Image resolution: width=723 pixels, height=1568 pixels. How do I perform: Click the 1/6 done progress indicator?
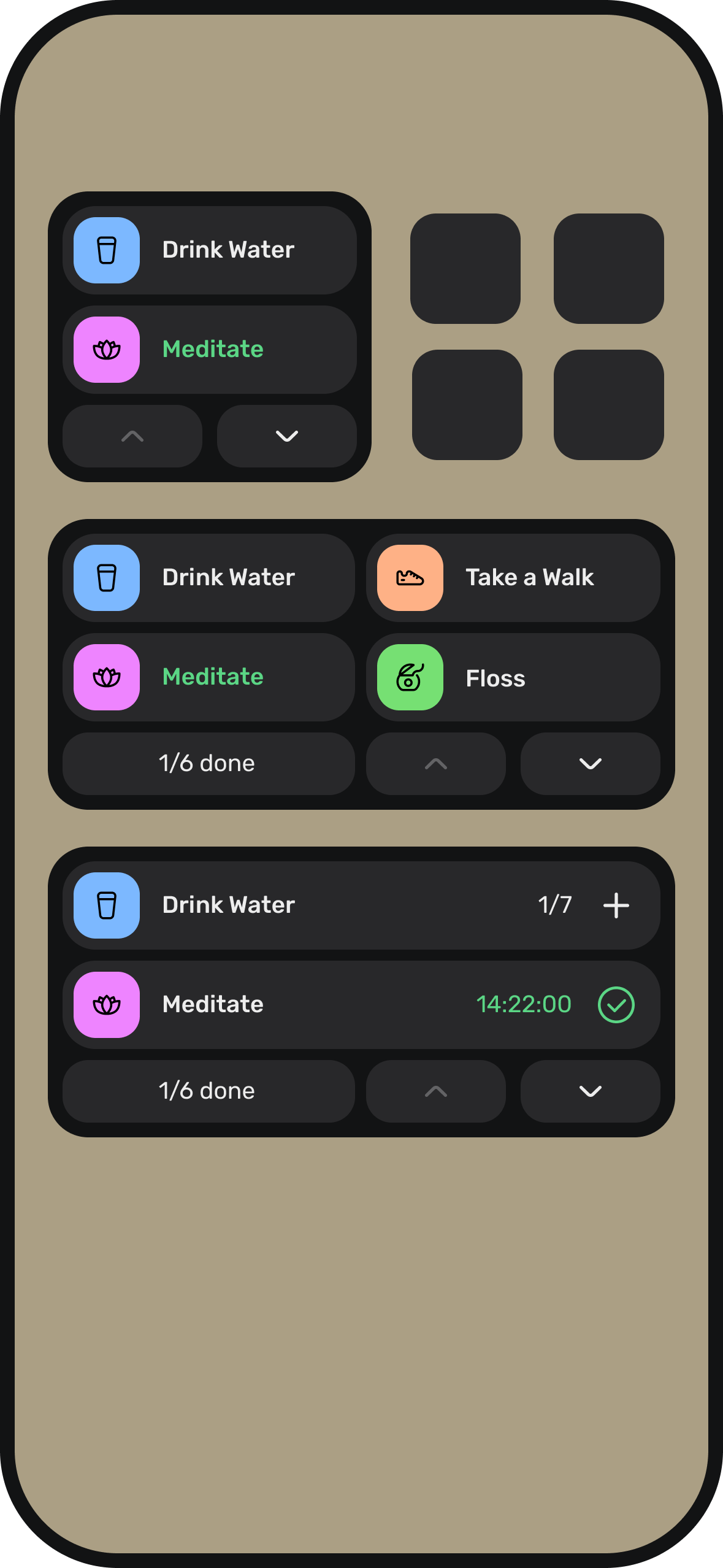point(207,764)
